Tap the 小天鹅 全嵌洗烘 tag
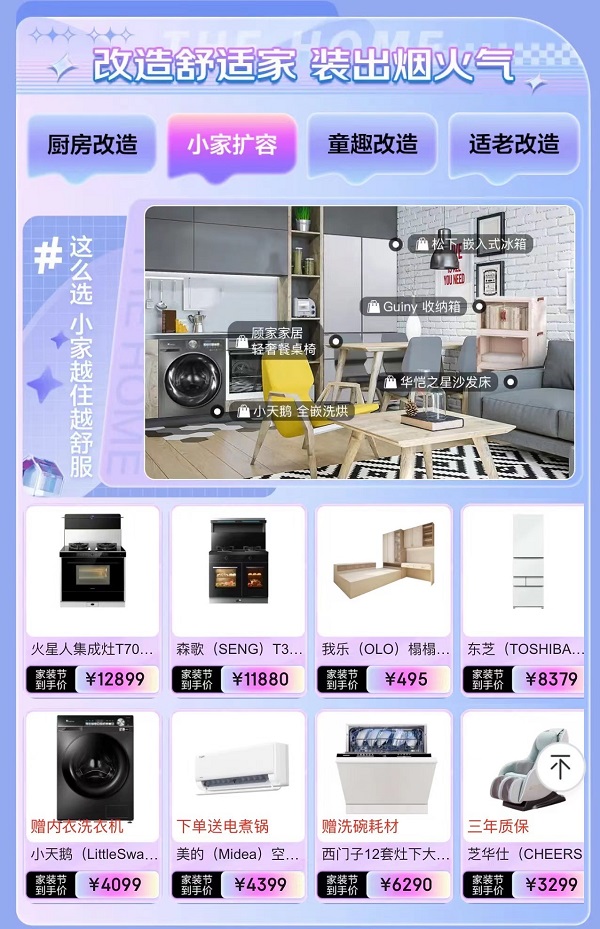Viewport: 600px width, 929px height. pyautogui.click(x=292, y=410)
